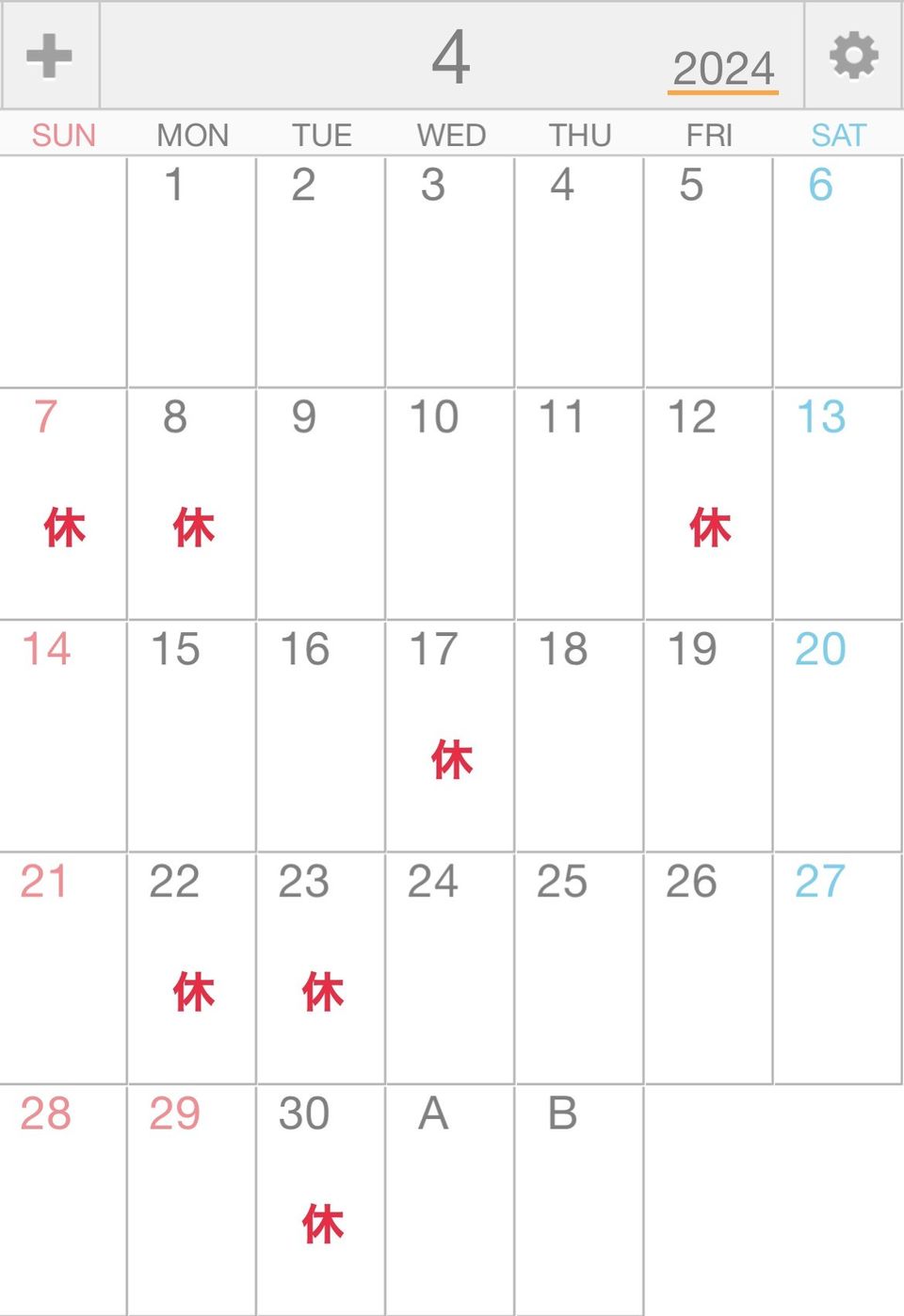Select Sunday April 7 marked 休
This screenshot has height=1316, width=904.
(63, 504)
